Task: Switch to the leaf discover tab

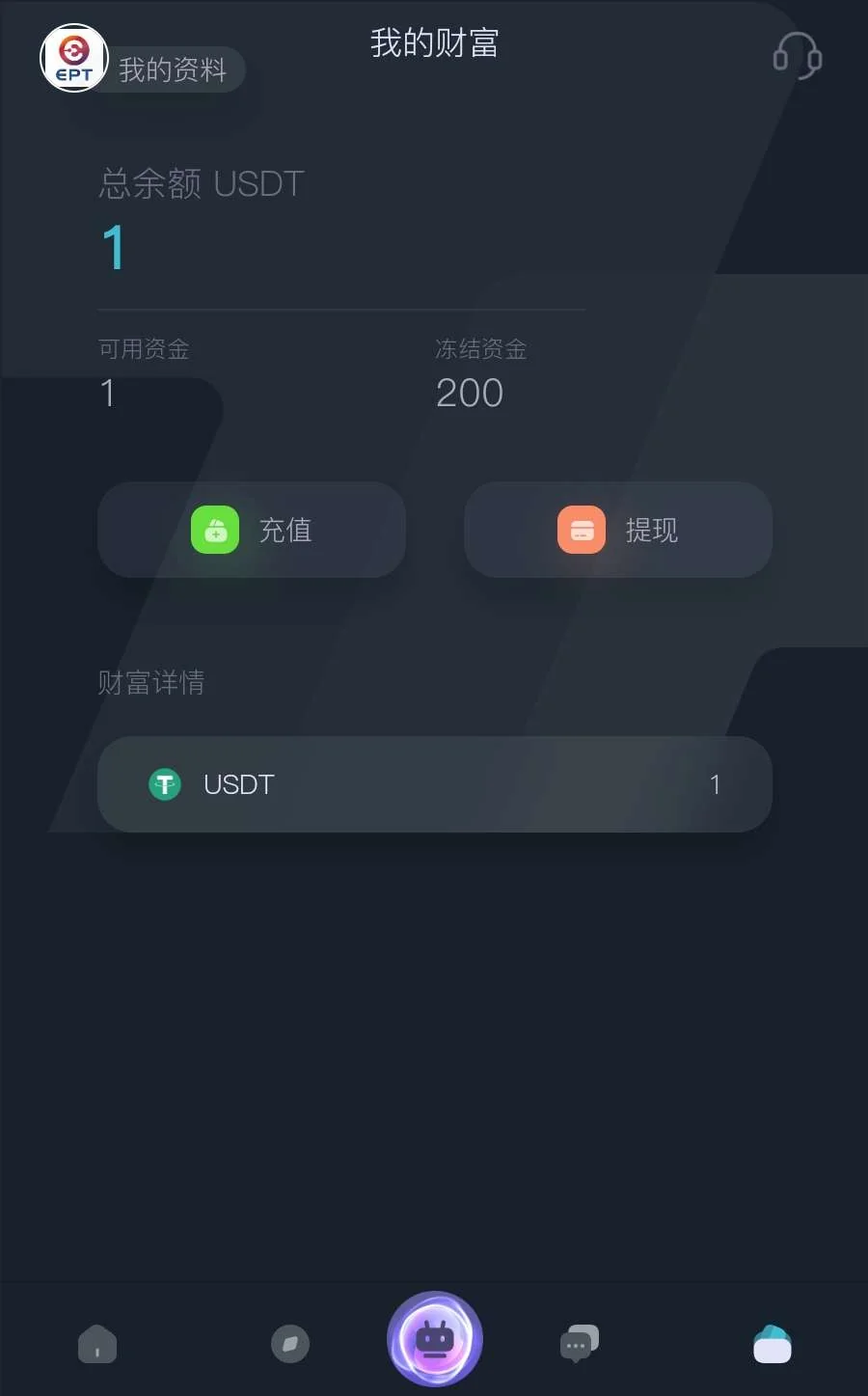Action: click(290, 1343)
